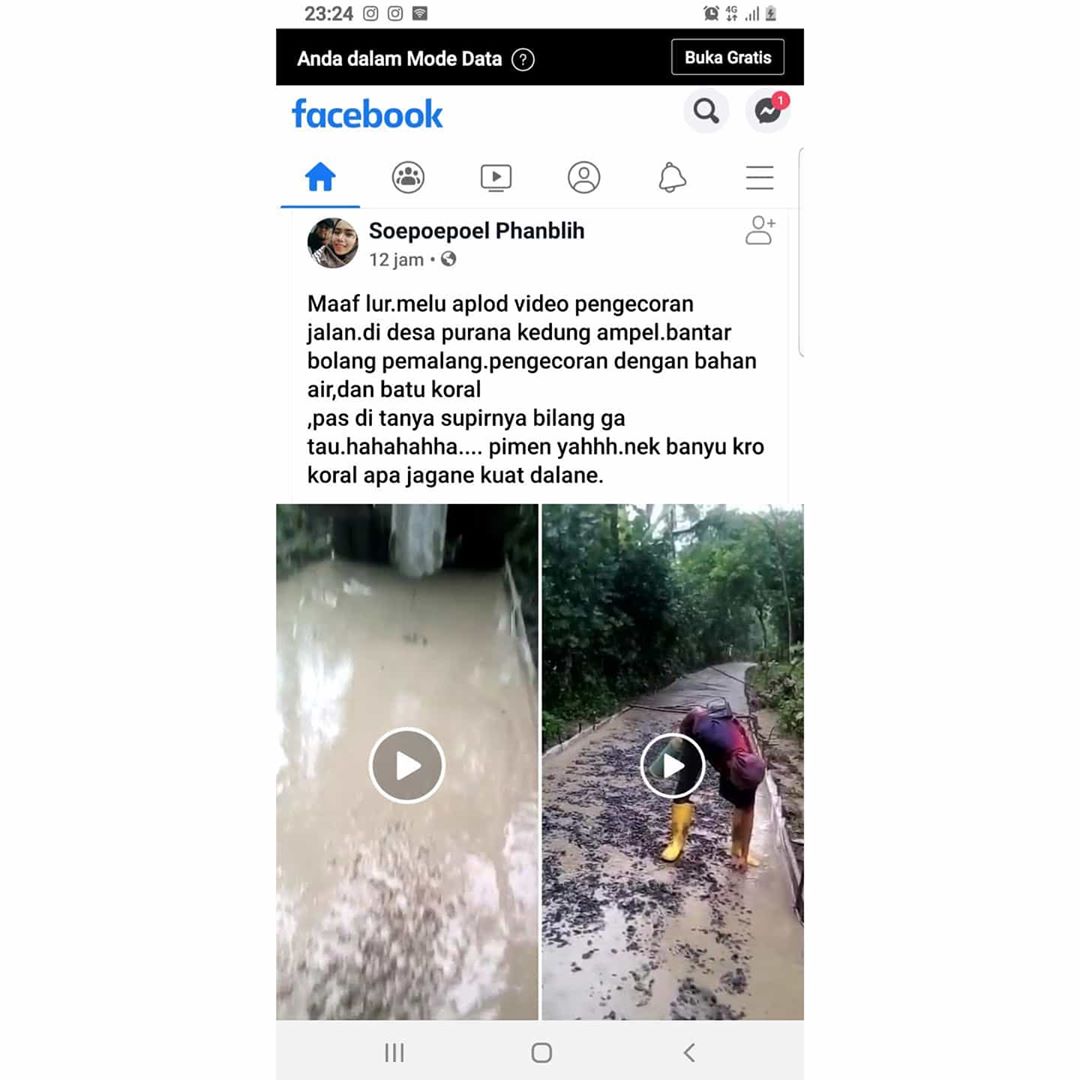This screenshot has width=1080, height=1080.
Task: Go back with the system back button
Action: click(x=688, y=1052)
